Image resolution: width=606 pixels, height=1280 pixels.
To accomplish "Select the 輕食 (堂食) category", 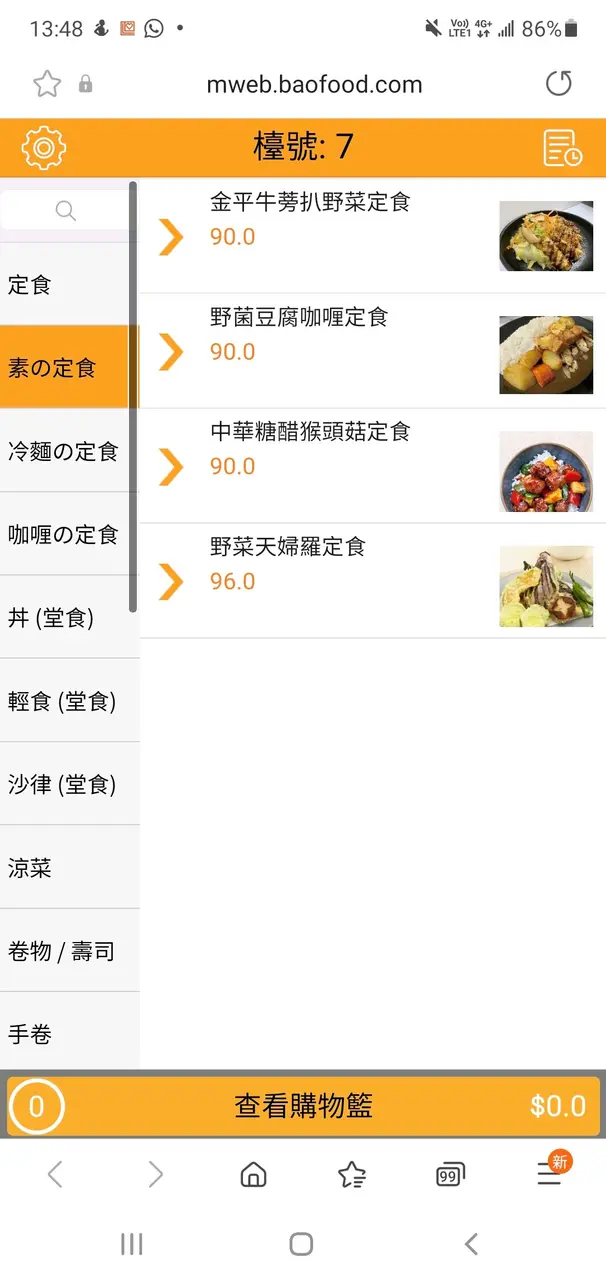I will point(66,701).
